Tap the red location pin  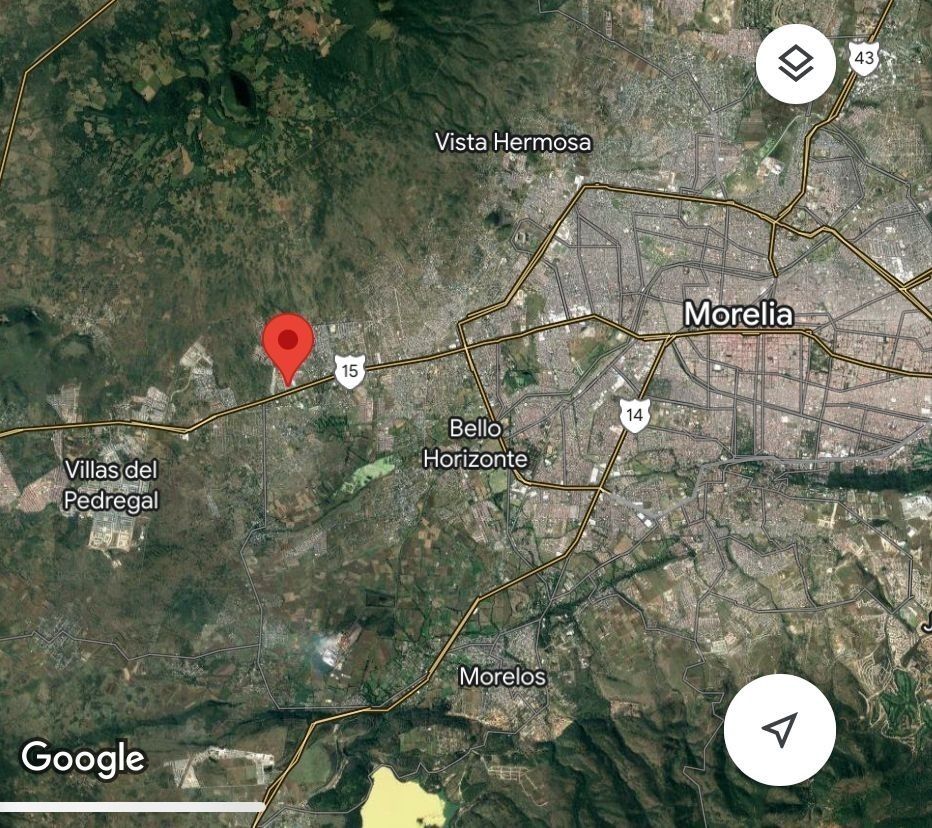pyautogui.click(x=288, y=342)
